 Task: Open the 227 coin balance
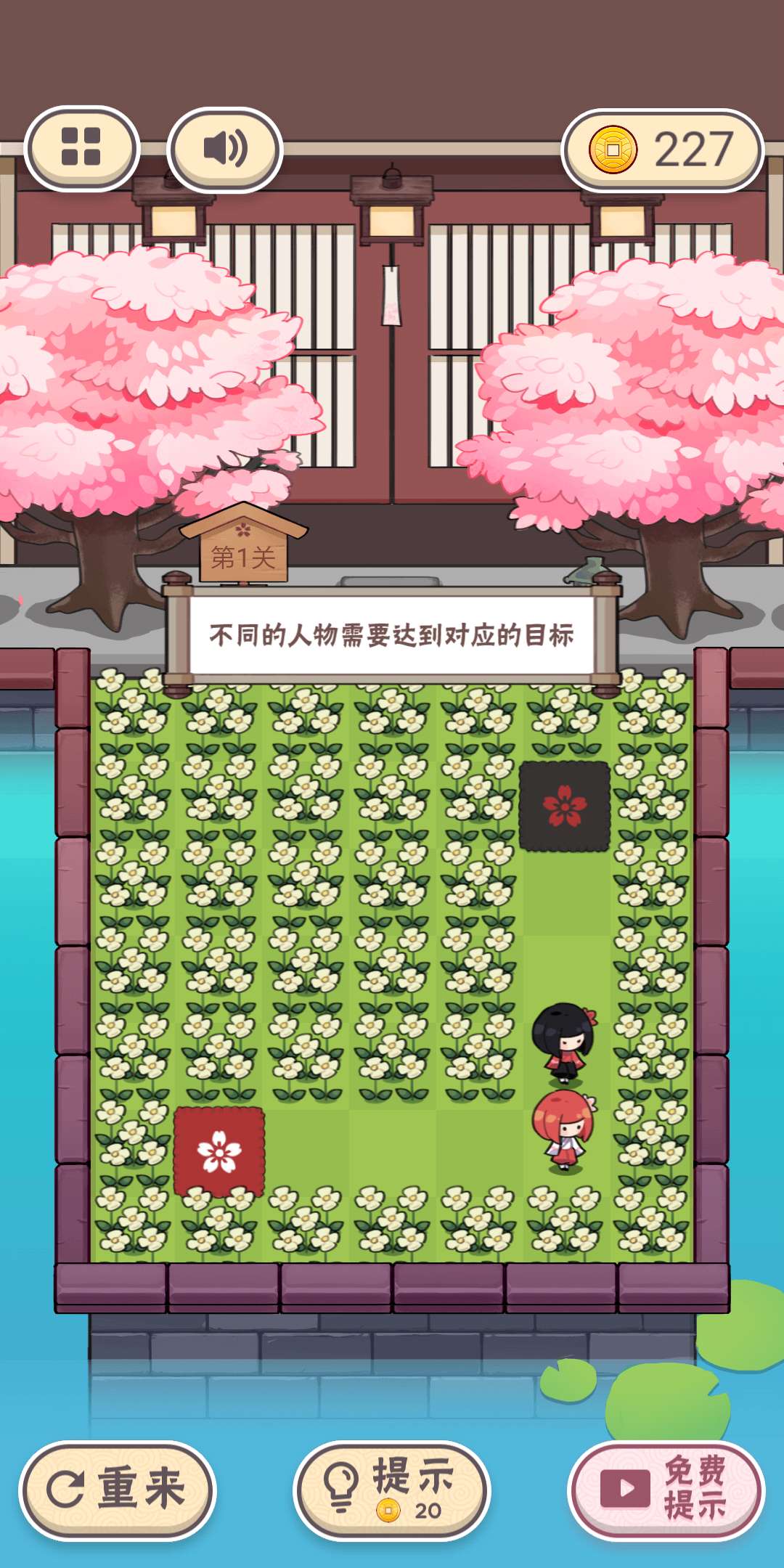click(662, 150)
